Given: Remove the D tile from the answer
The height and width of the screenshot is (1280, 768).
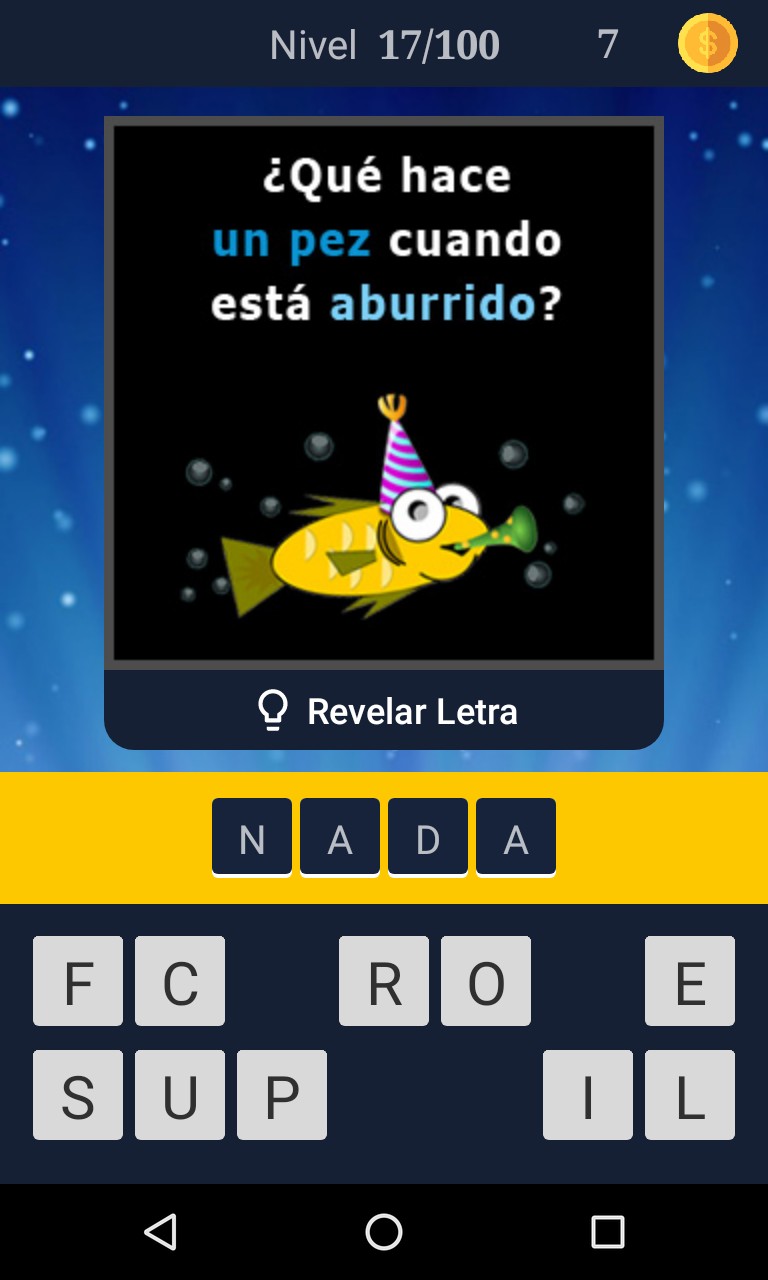Looking at the screenshot, I should point(428,837).
